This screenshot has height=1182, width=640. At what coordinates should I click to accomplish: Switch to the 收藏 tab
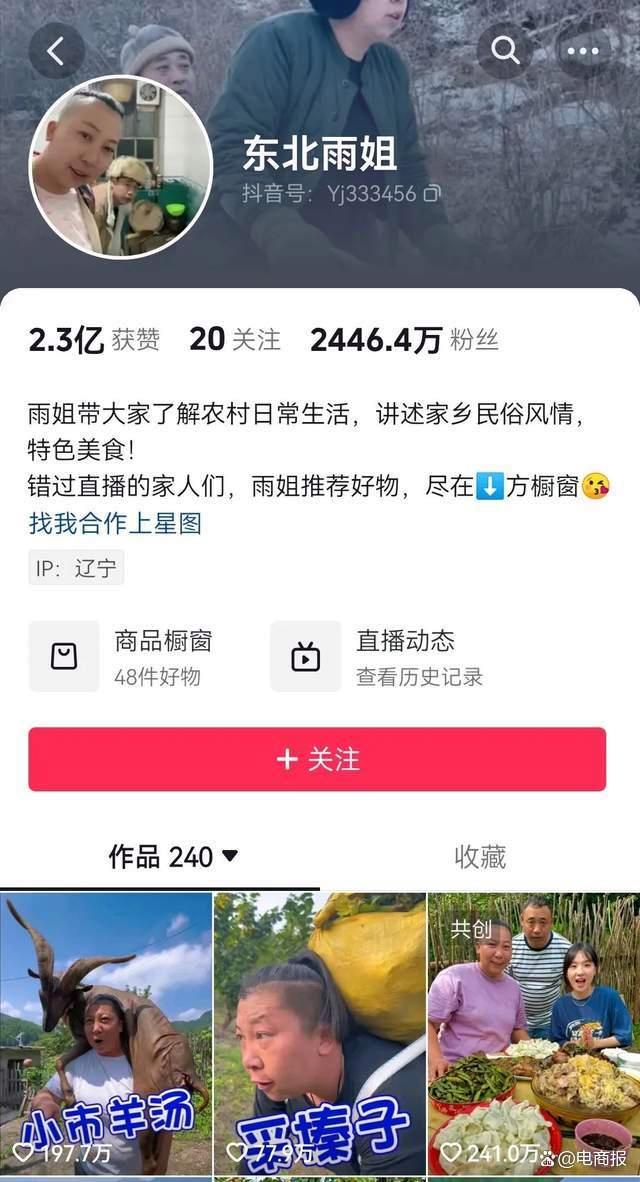coord(480,856)
